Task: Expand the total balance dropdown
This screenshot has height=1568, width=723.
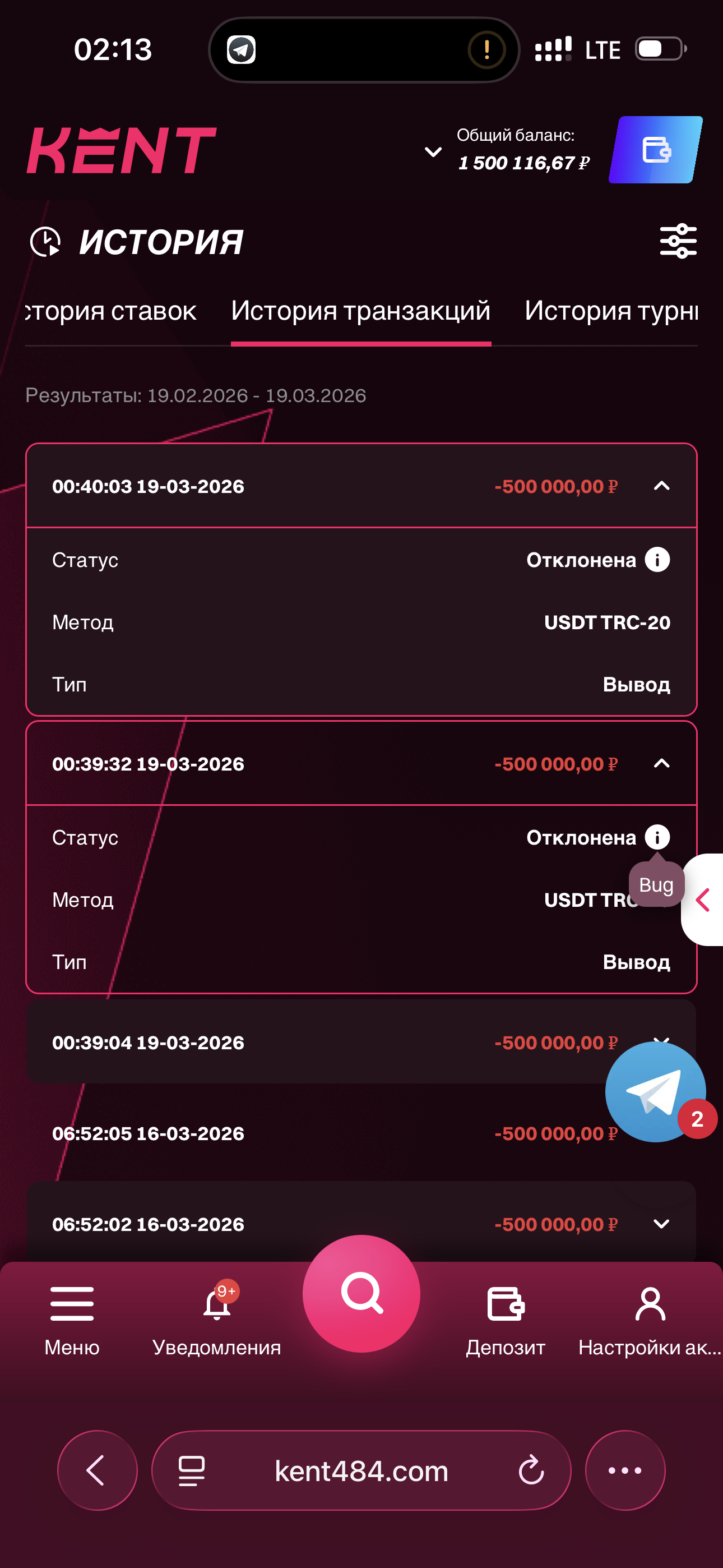Action: coord(433,151)
